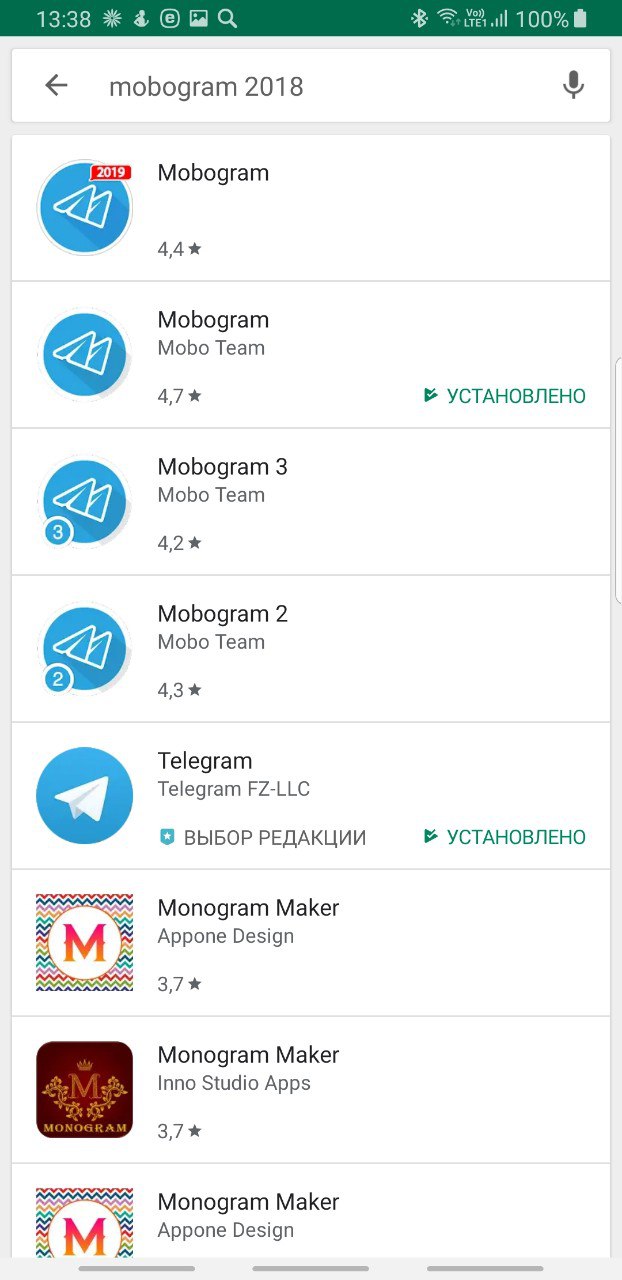
Task: Start voice search with the microphone
Action: tap(573, 86)
